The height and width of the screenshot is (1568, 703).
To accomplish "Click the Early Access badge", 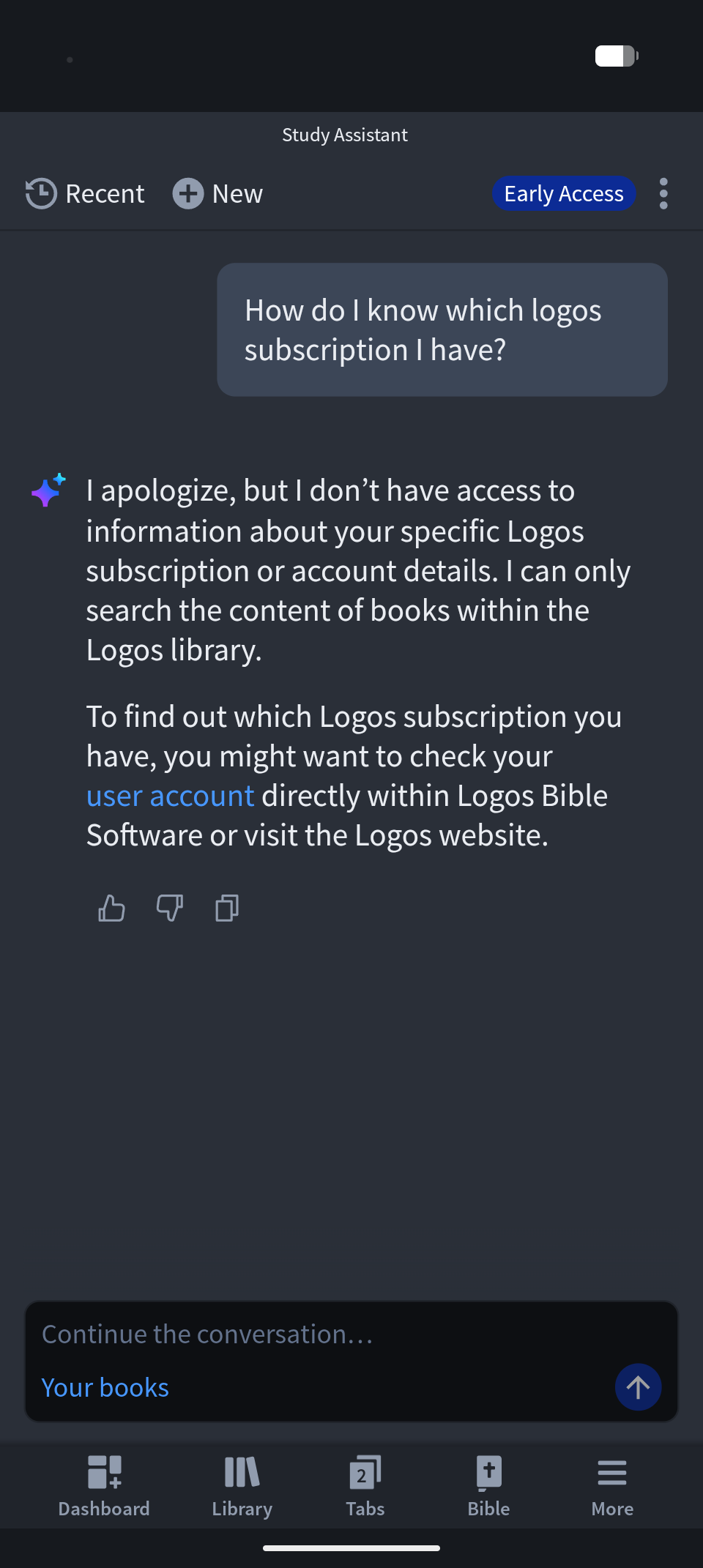I will pyautogui.click(x=564, y=193).
